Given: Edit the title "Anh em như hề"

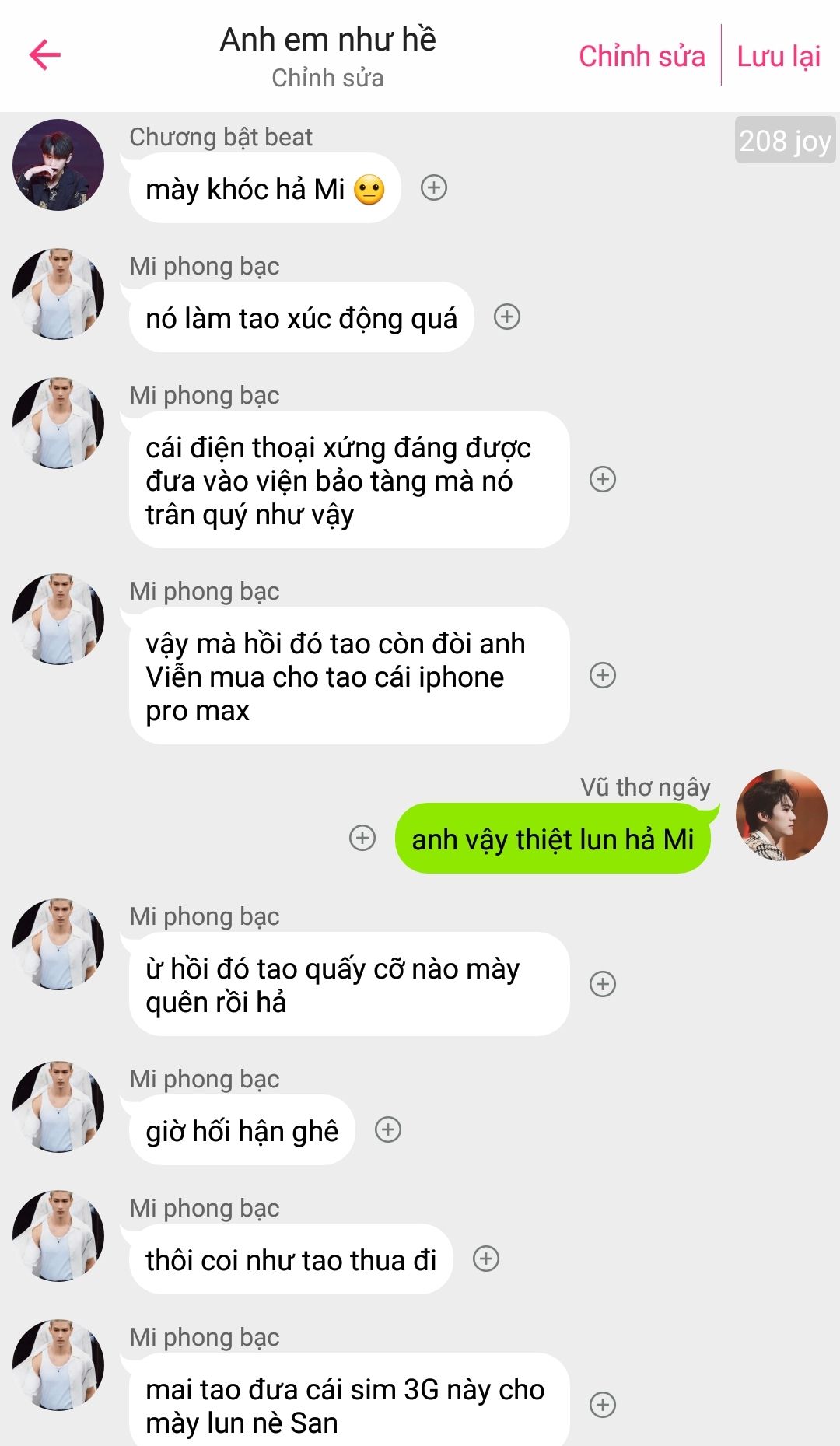Looking at the screenshot, I should (327, 40).
